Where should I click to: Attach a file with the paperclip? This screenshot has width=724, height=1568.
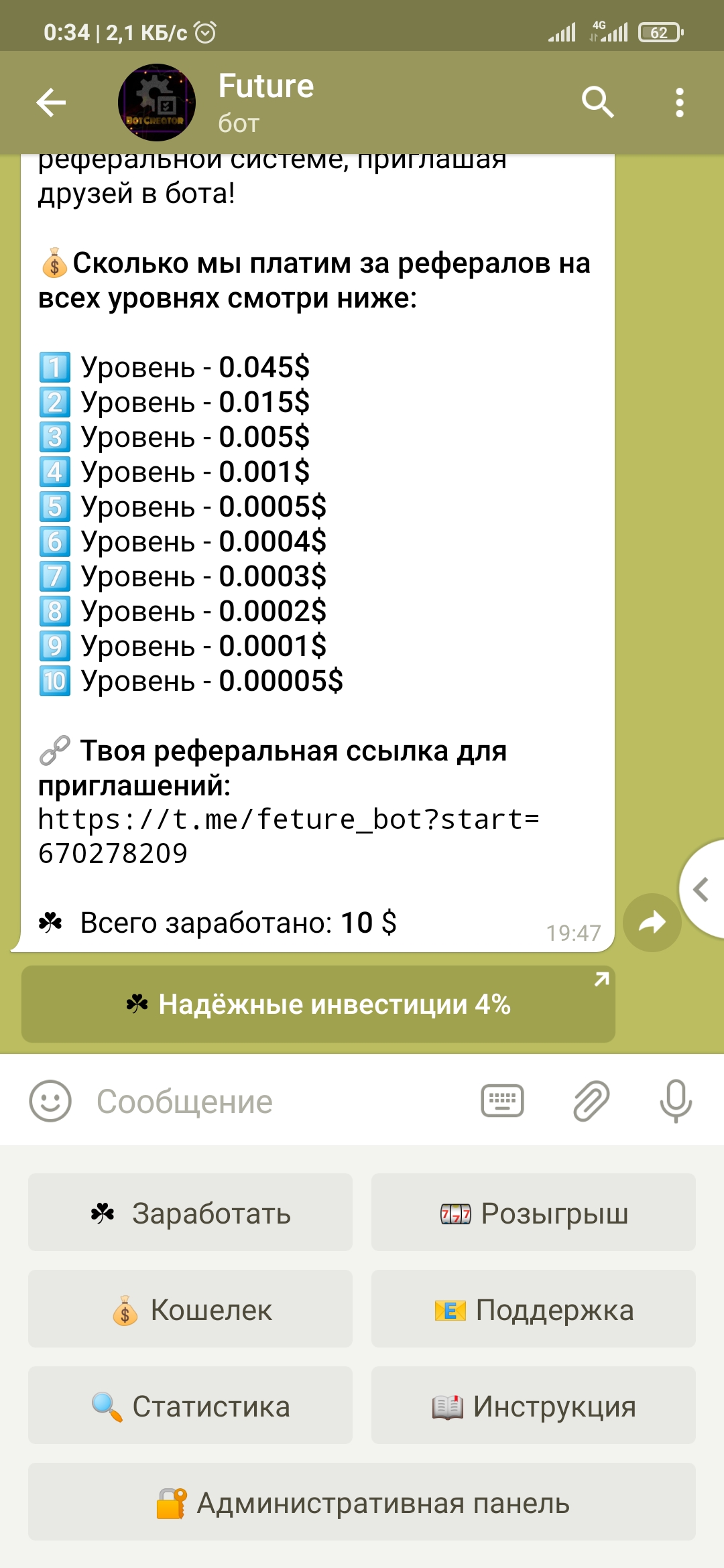[591, 1101]
